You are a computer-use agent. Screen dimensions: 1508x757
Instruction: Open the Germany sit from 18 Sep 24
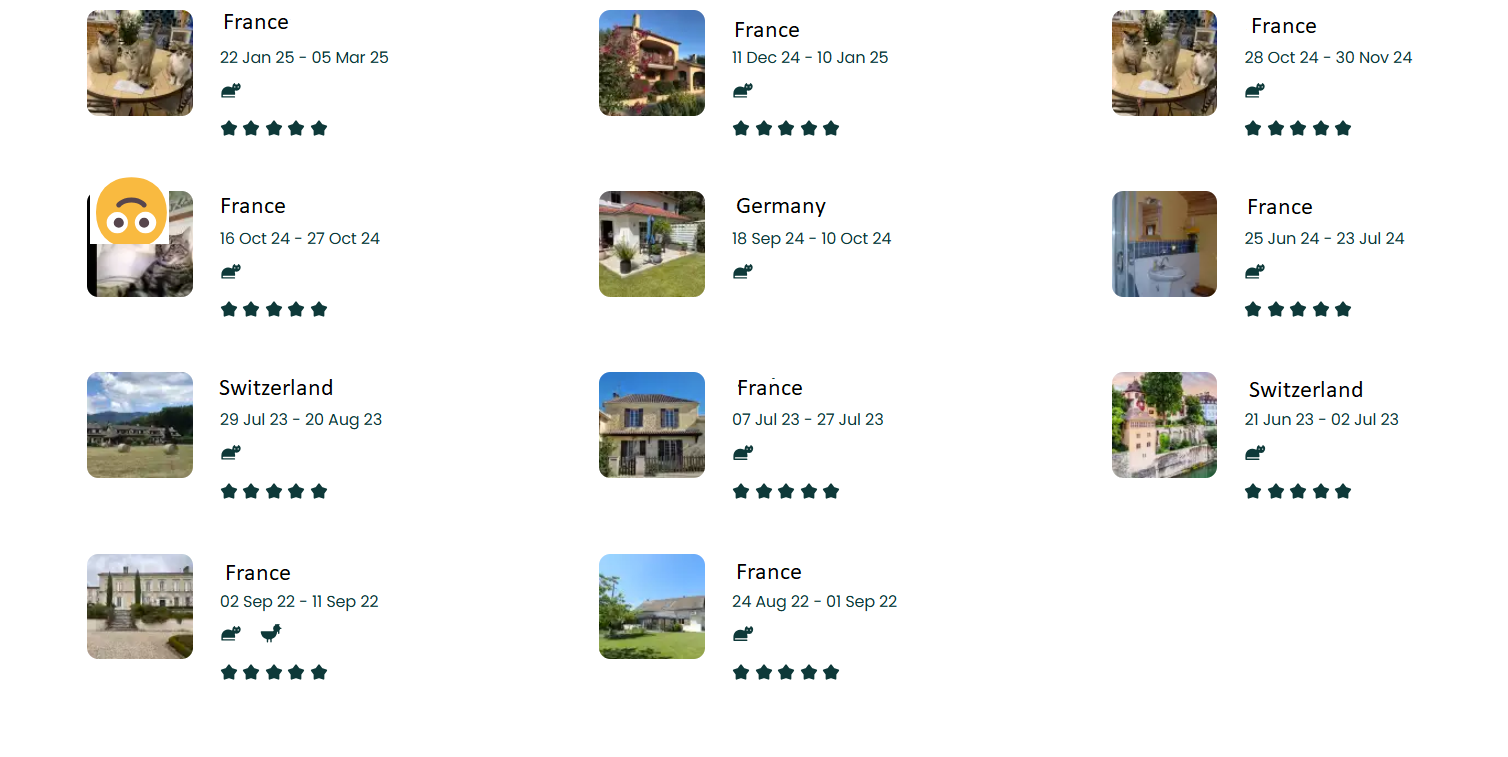[x=652, y=244]
